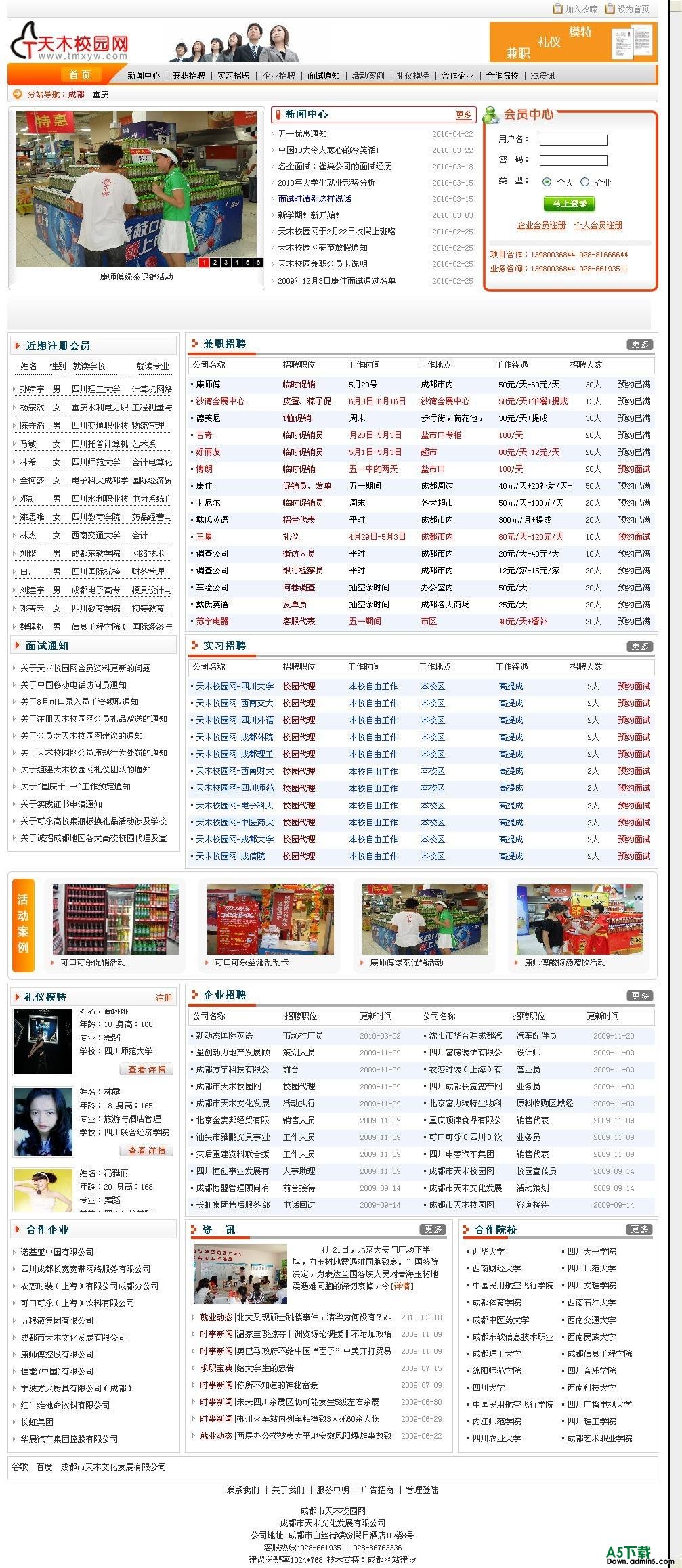Image resolution: width=682 pixels, height=1568 pixels.
Task: Switch to the 重庆 sub-site
Action: coord(100,94)
